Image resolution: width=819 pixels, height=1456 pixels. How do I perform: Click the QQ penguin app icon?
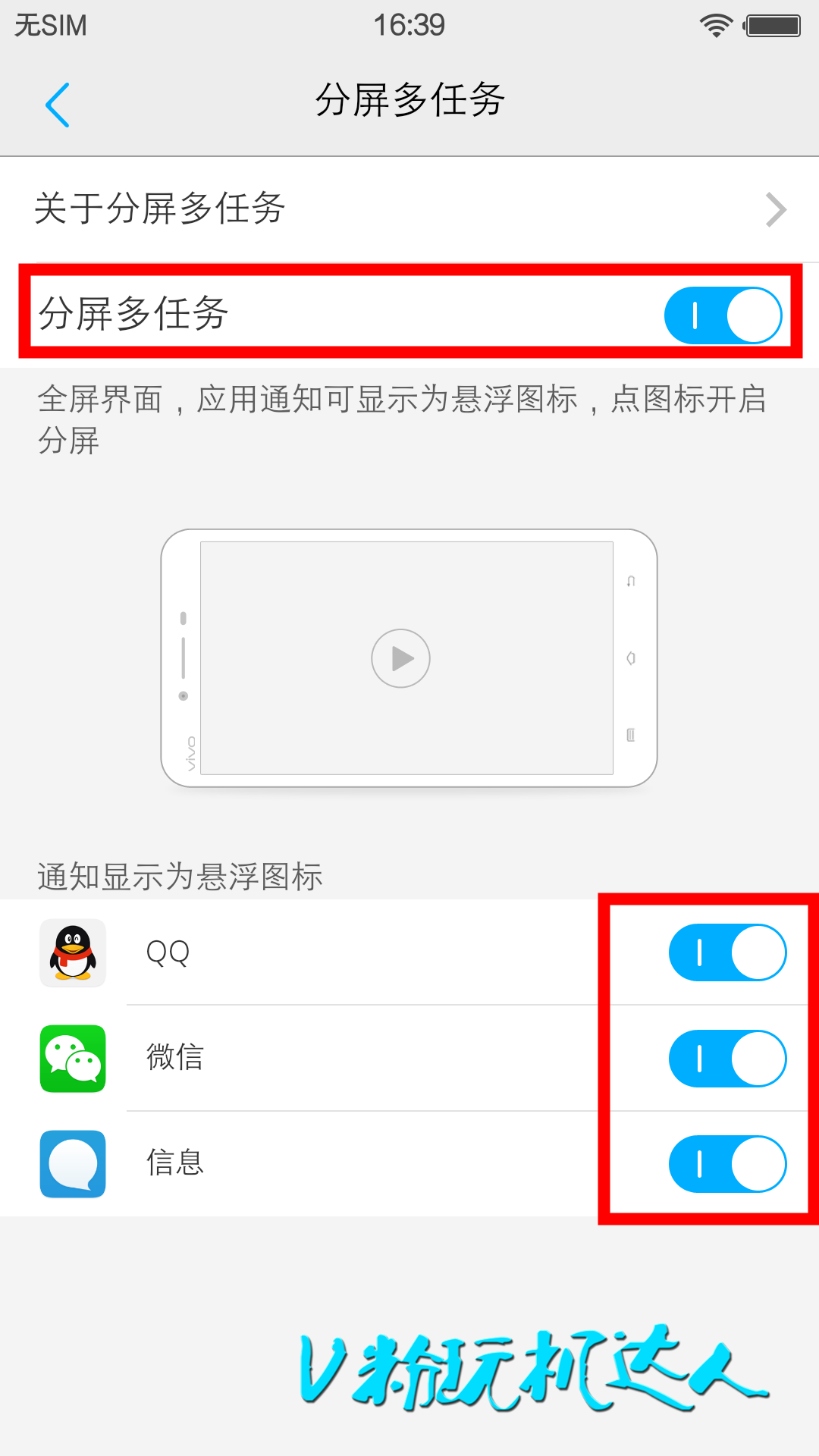[72, 953]
